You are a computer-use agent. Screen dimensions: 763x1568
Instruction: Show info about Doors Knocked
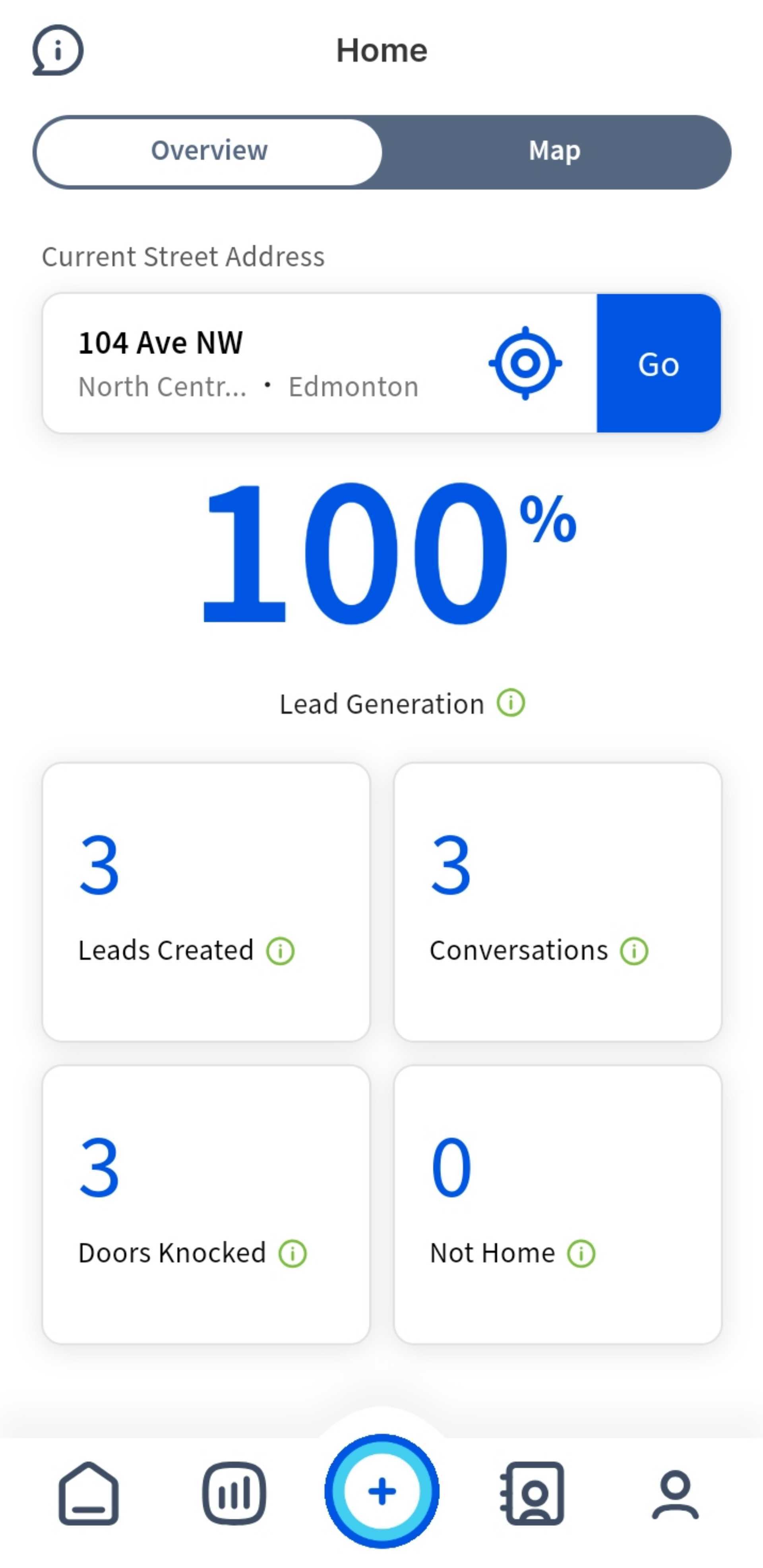coord(292,1253)
